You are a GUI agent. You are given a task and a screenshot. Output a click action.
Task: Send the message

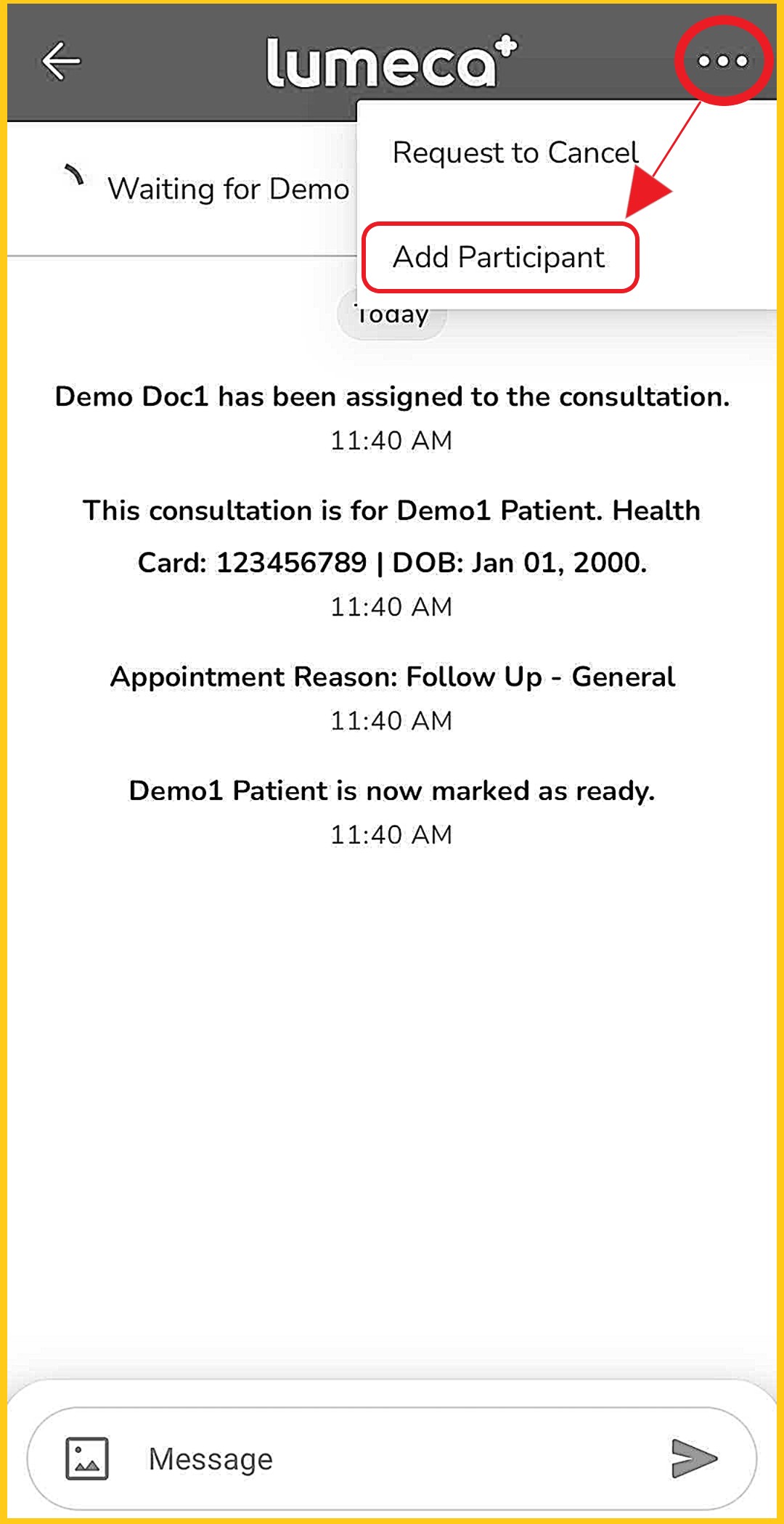694,1458
